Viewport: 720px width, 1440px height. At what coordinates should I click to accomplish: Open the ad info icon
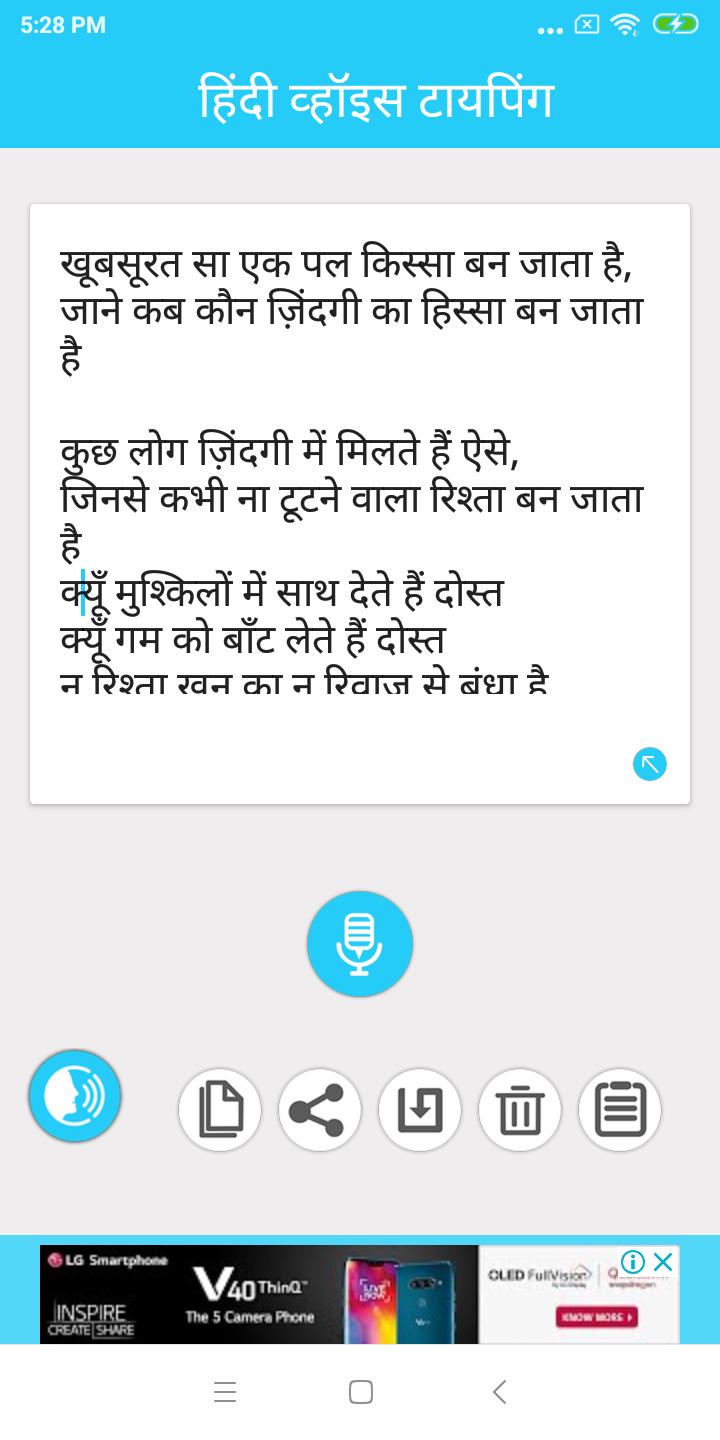tap(633, 1262)
